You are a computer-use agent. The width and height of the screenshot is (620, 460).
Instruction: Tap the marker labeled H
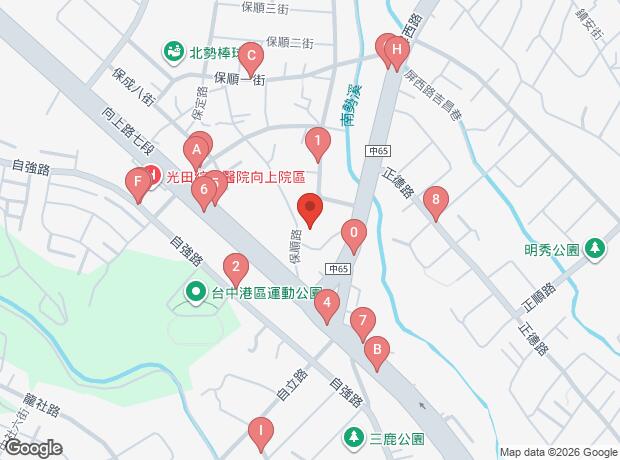[x=397, y=50]
